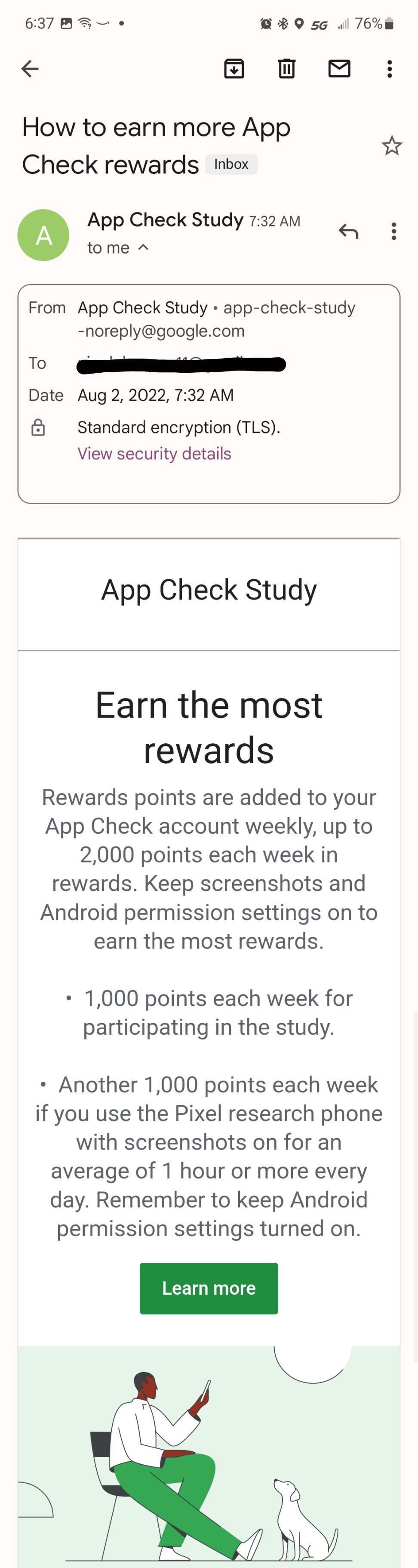Tap the Learn more button
Image resolution: width=418 pixels, height=1568 pixels.
click(x=209, y=1287)
